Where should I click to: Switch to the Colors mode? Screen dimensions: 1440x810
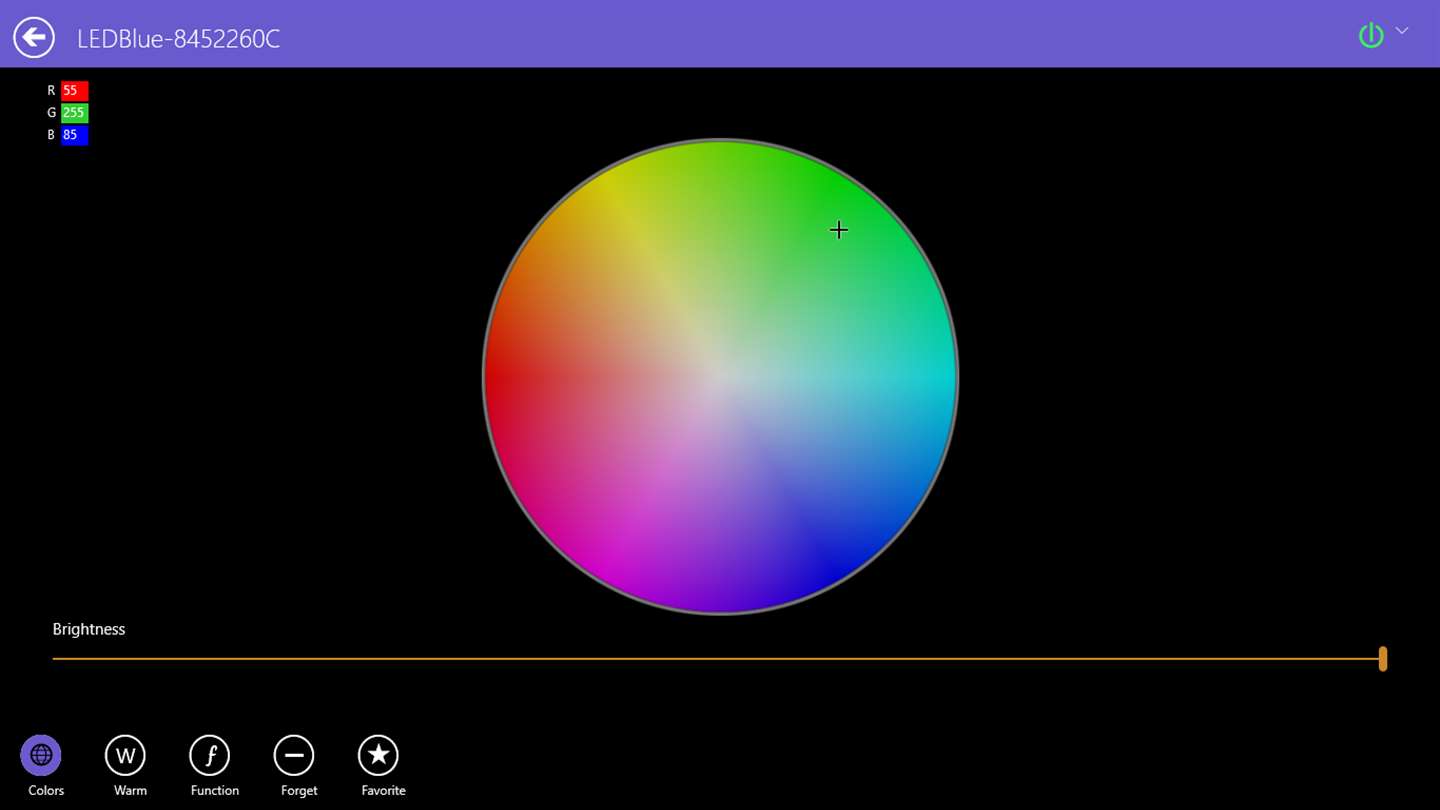(41, 756)
